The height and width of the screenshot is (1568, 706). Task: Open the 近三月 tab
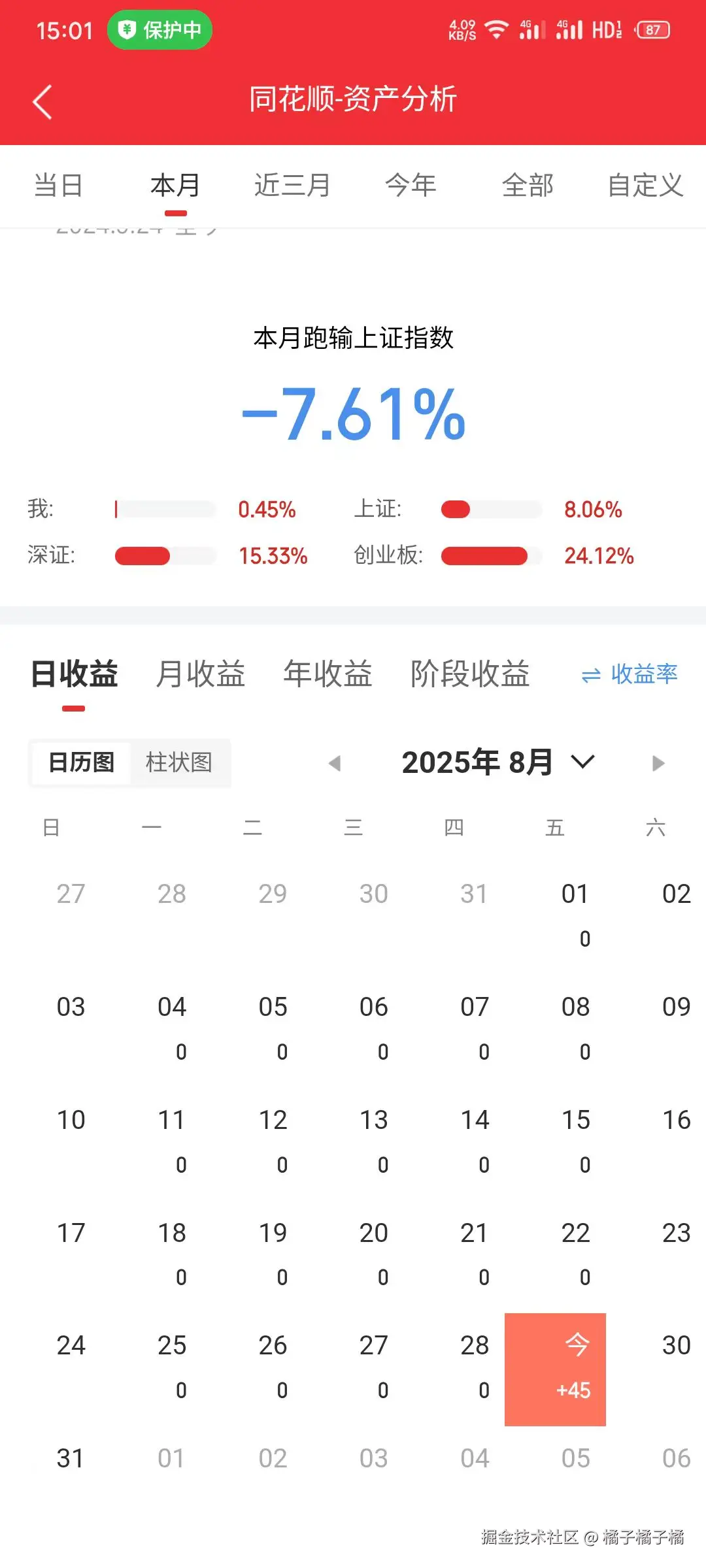point(292,186)
